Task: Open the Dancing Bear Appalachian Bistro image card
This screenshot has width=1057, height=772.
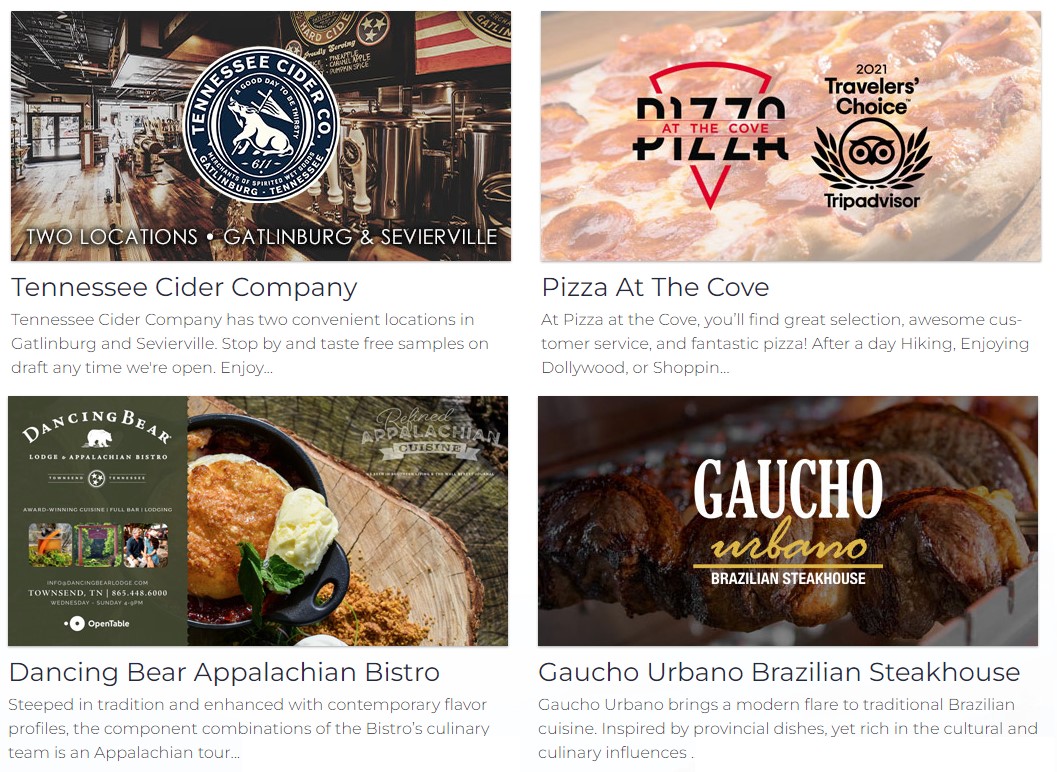Action: point(258,520)
